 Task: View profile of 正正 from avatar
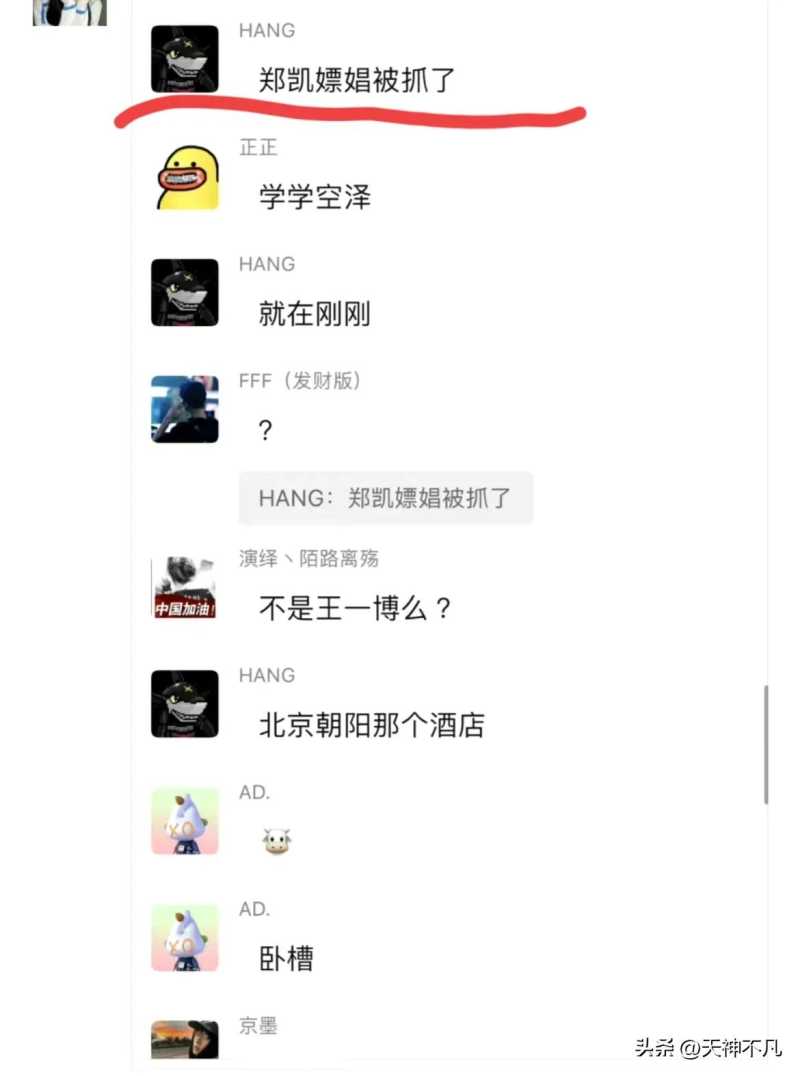pyautogui.click(x=185, y=177)
